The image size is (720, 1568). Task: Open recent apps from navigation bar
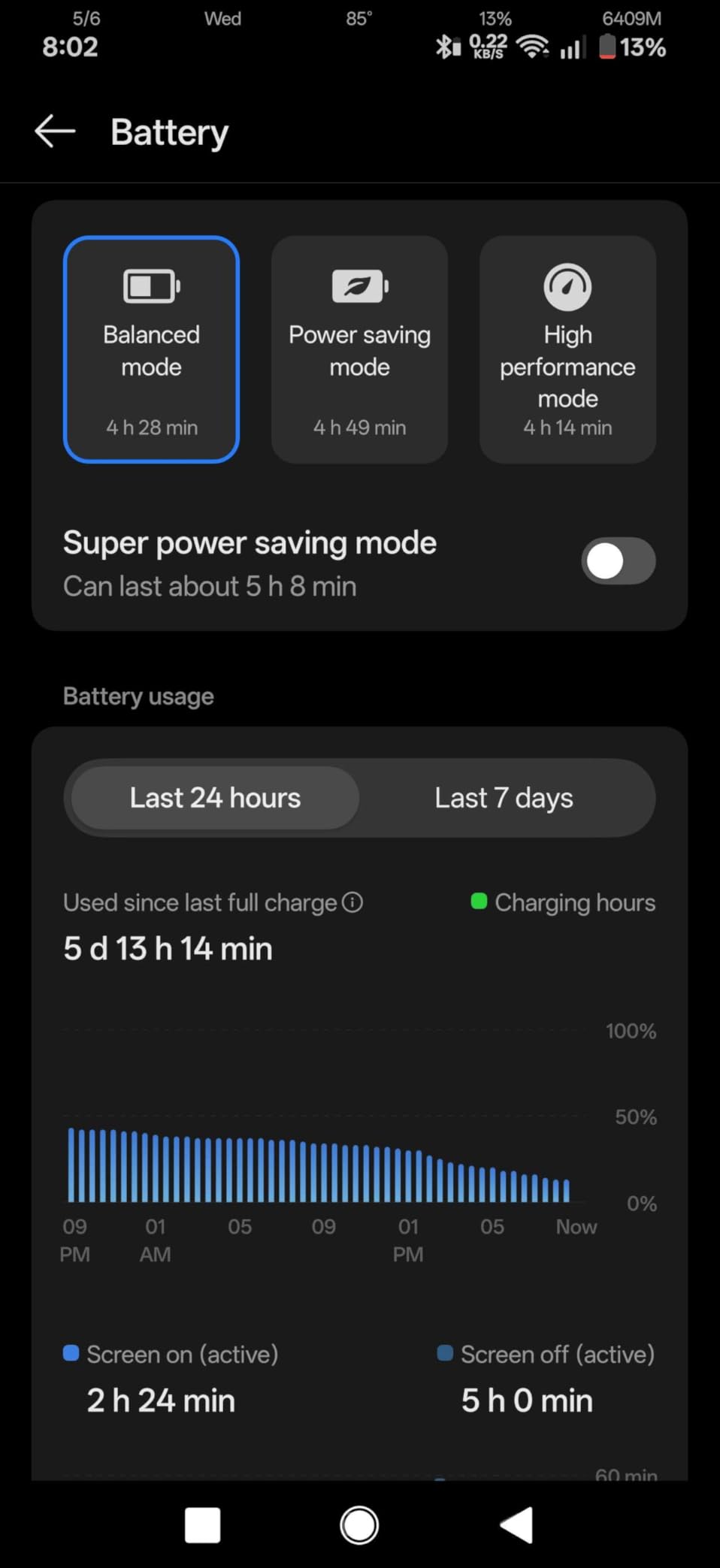coord(202,1525)
